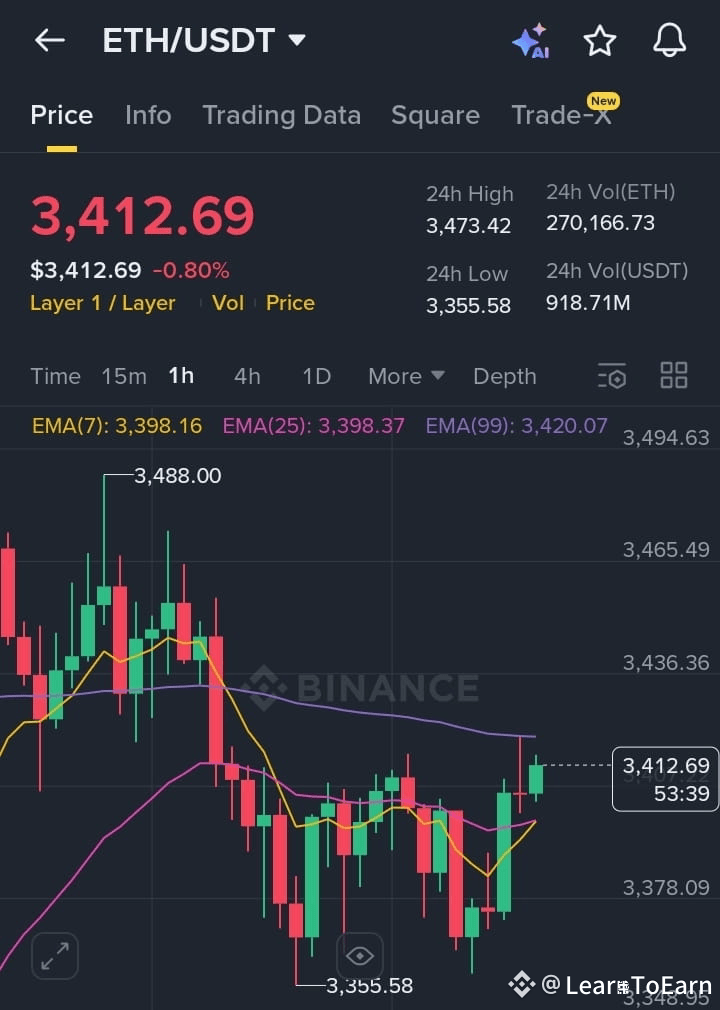Click the back arrow to return
Image resolution: width=720 pixels, height=1010 pixels.
pos(49,40)
